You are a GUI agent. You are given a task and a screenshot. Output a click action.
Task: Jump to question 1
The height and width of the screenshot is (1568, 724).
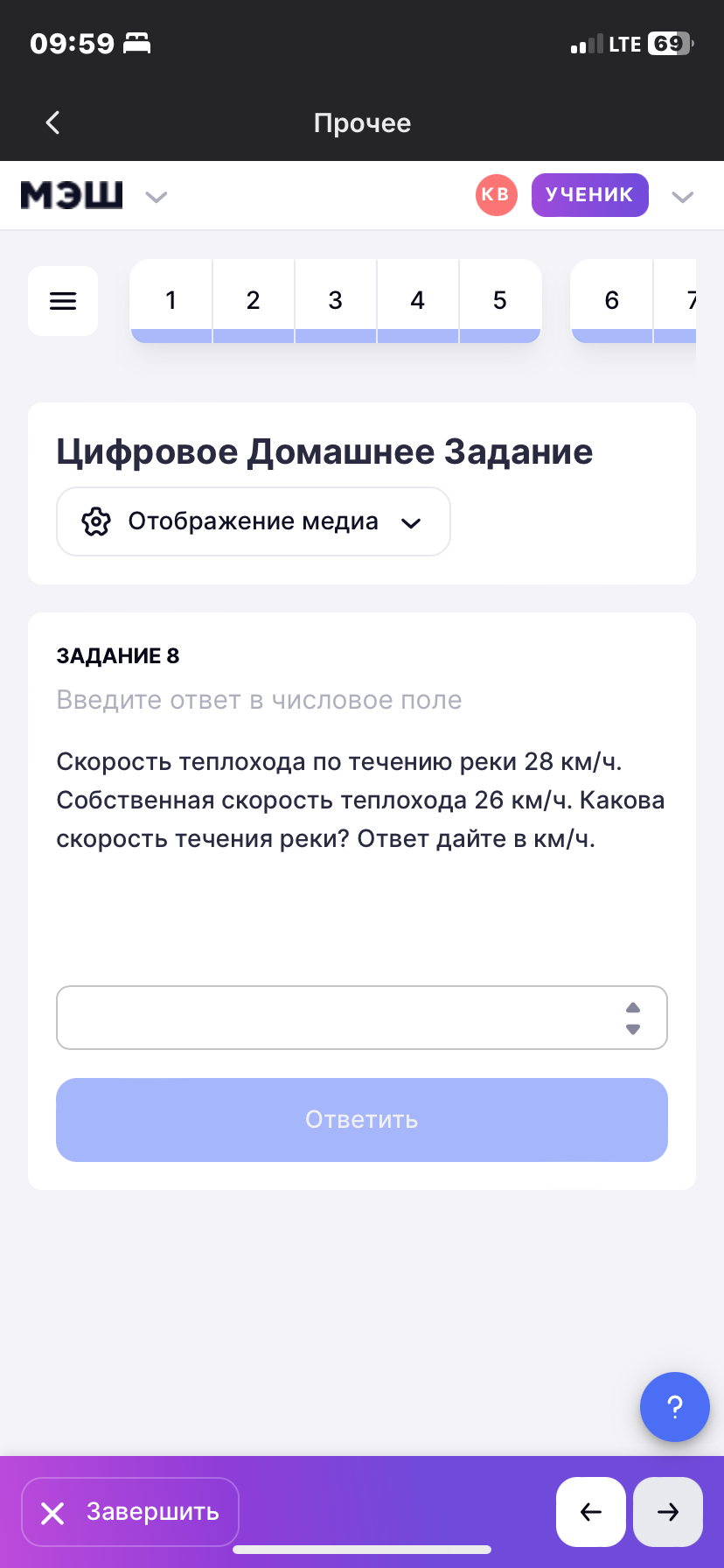(171, 300)
